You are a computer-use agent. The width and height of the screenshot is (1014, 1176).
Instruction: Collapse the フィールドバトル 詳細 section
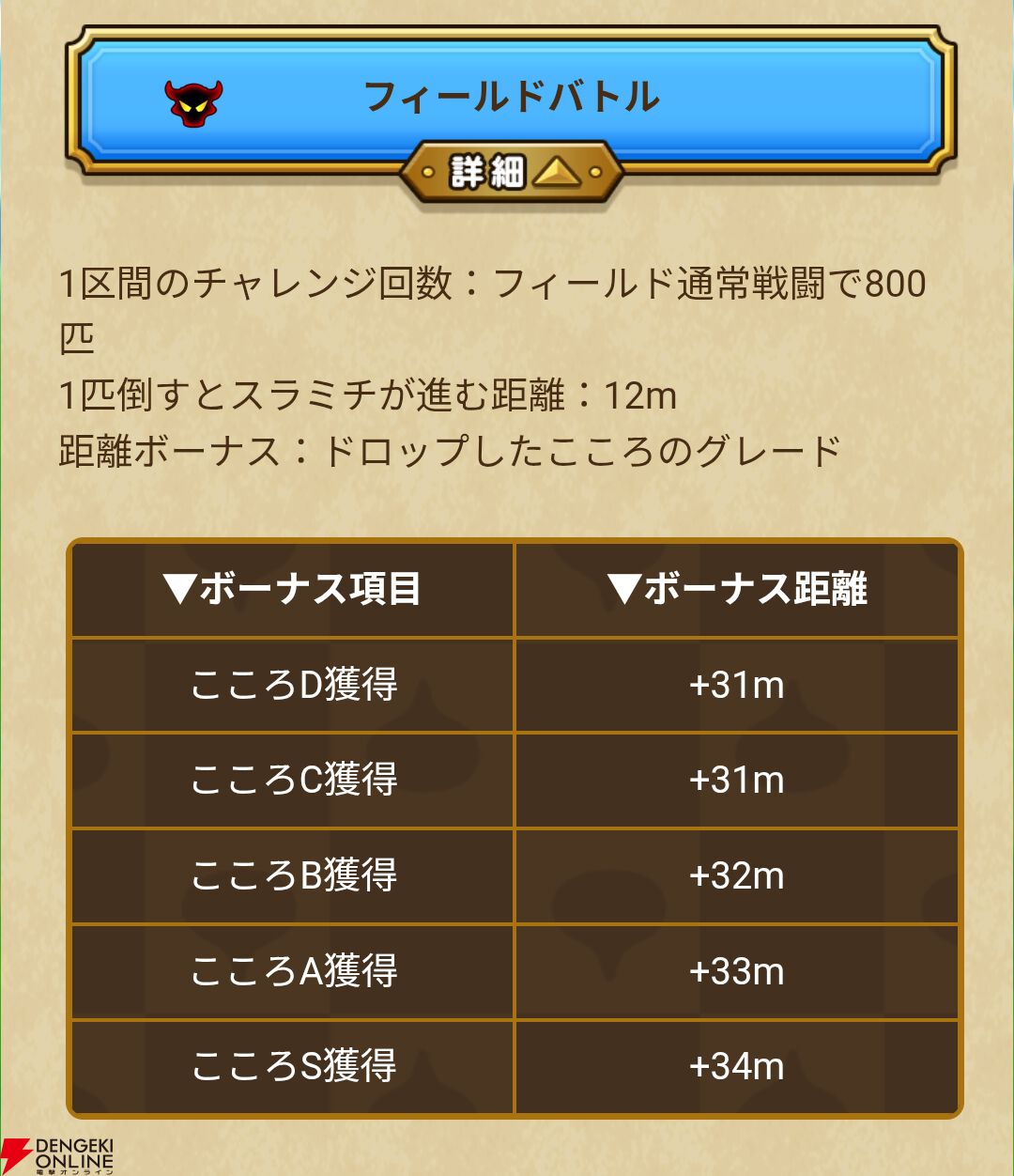(512, 173)
